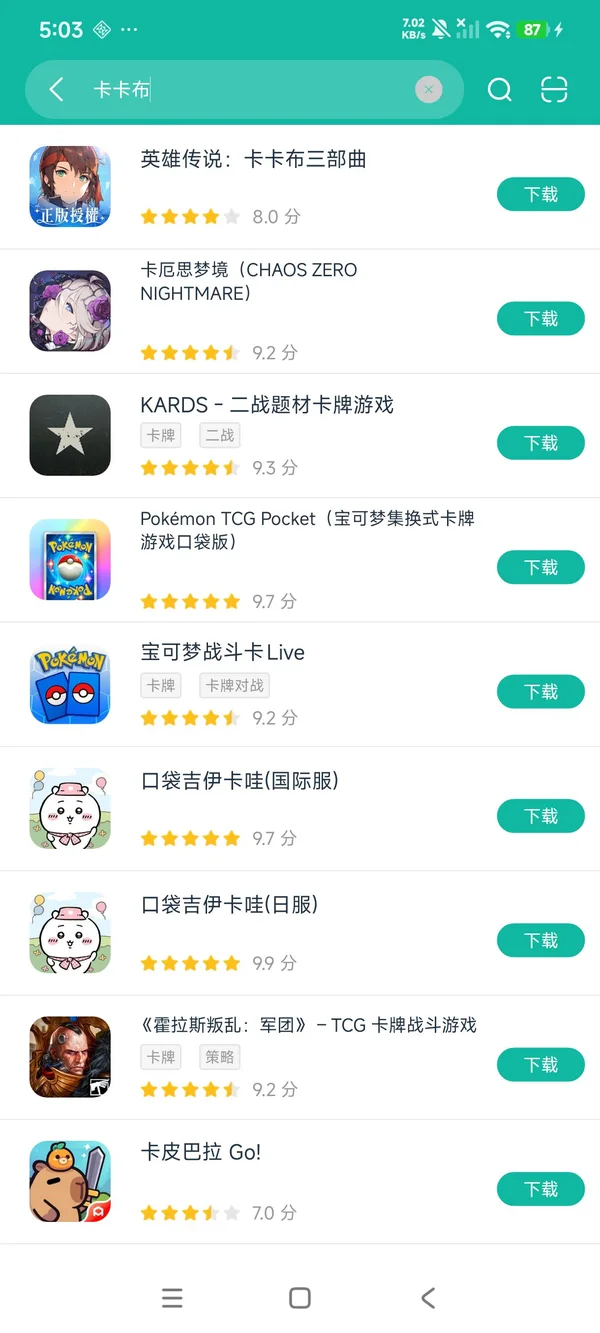Download 口袋吉伊卡哇(日服)
Viewport: 600px width, 1333px height.
[541, 940]
